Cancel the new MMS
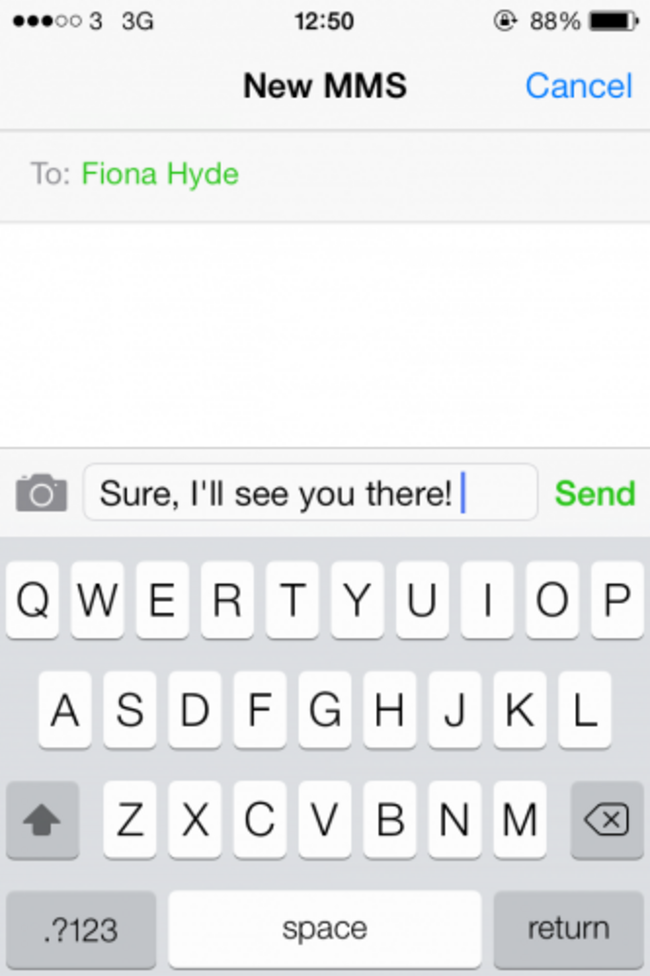650x976 pixels. [x=578, y=86]
